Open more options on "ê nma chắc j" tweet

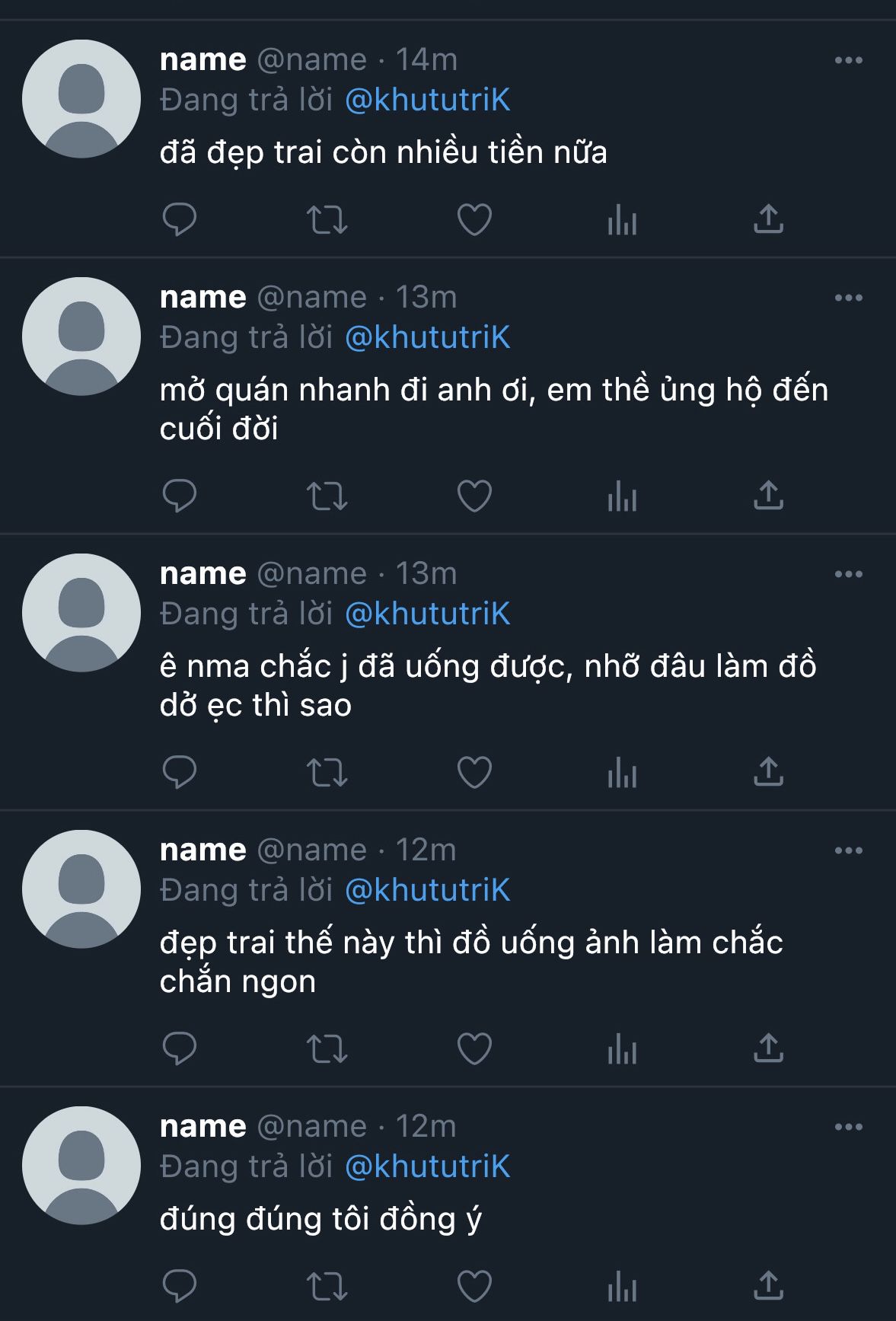tap(848, 574)
